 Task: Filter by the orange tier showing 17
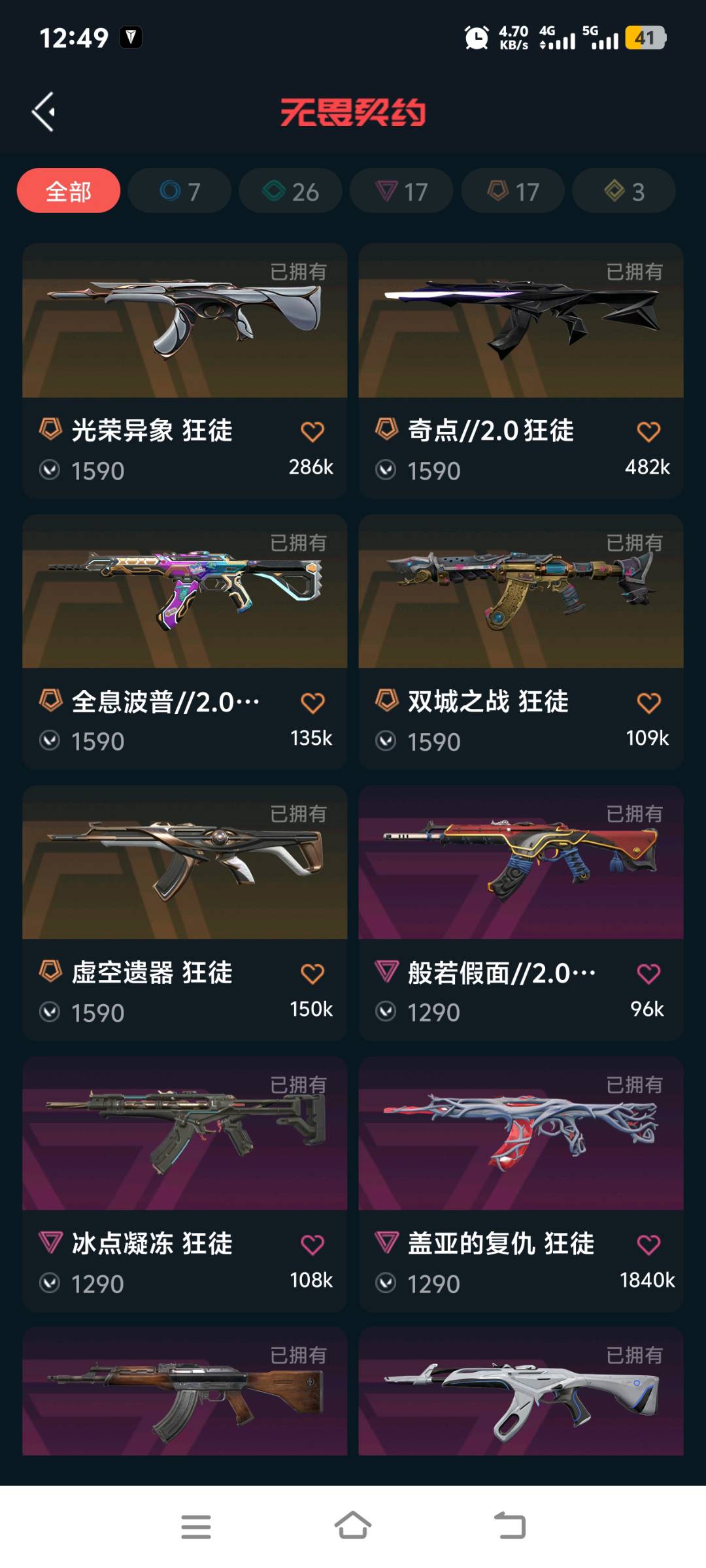(513, 191)
